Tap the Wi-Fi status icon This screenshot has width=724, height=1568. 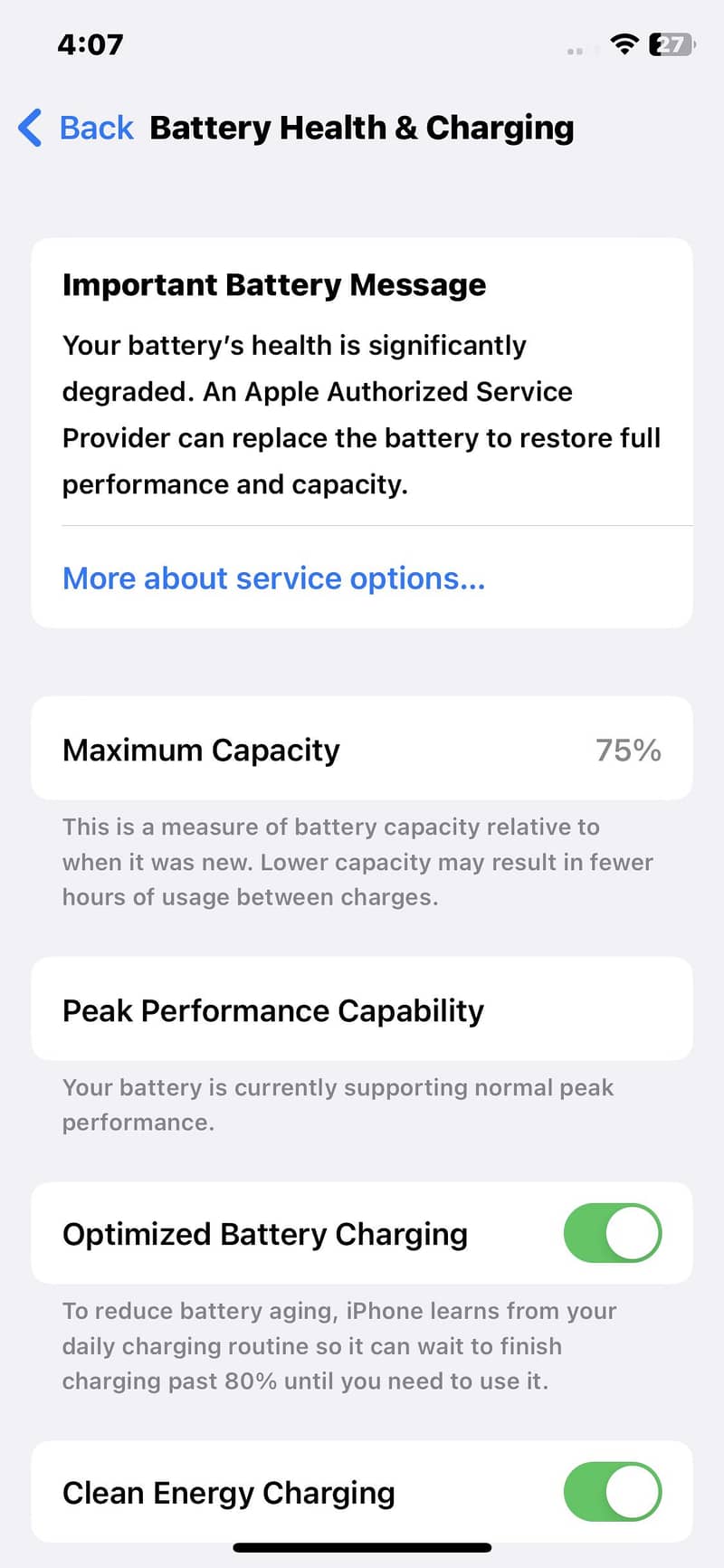[x=623, y=43]
